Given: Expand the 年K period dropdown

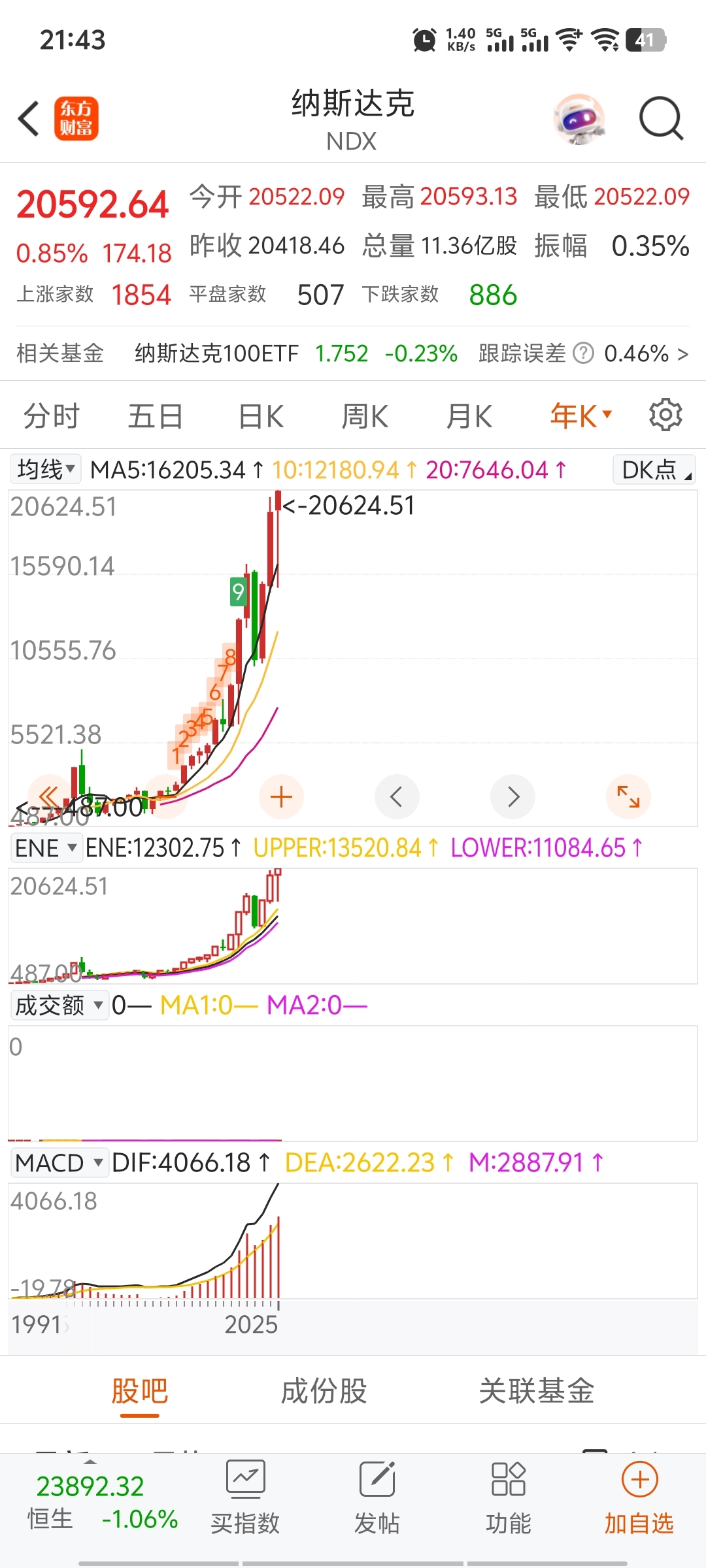Looking at the screenshot, I should 580,416.
